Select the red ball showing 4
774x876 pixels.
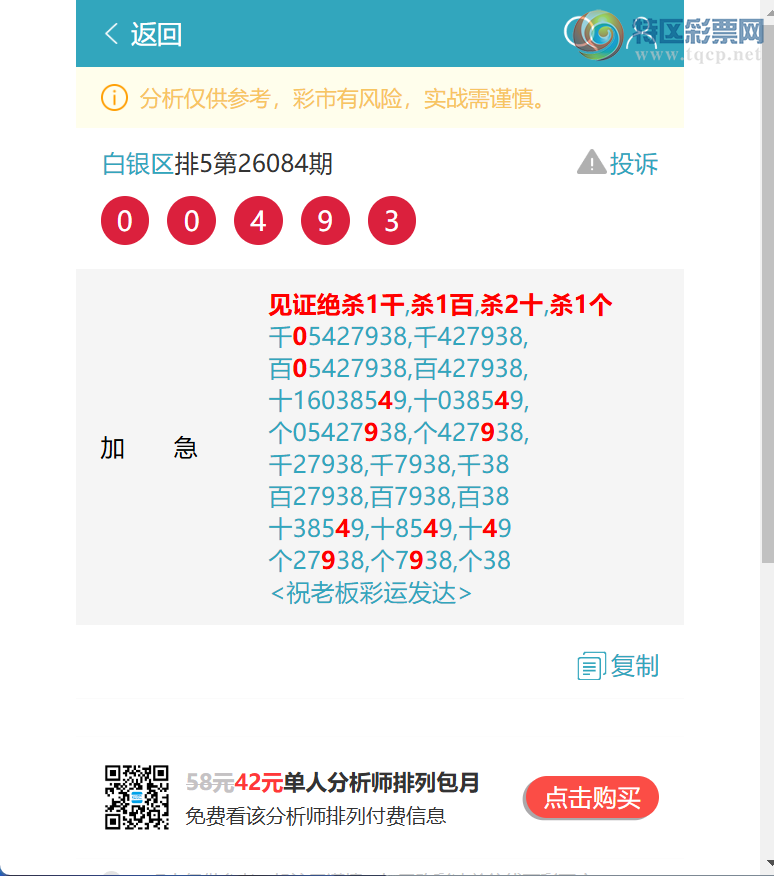click(x=258, y=220)
